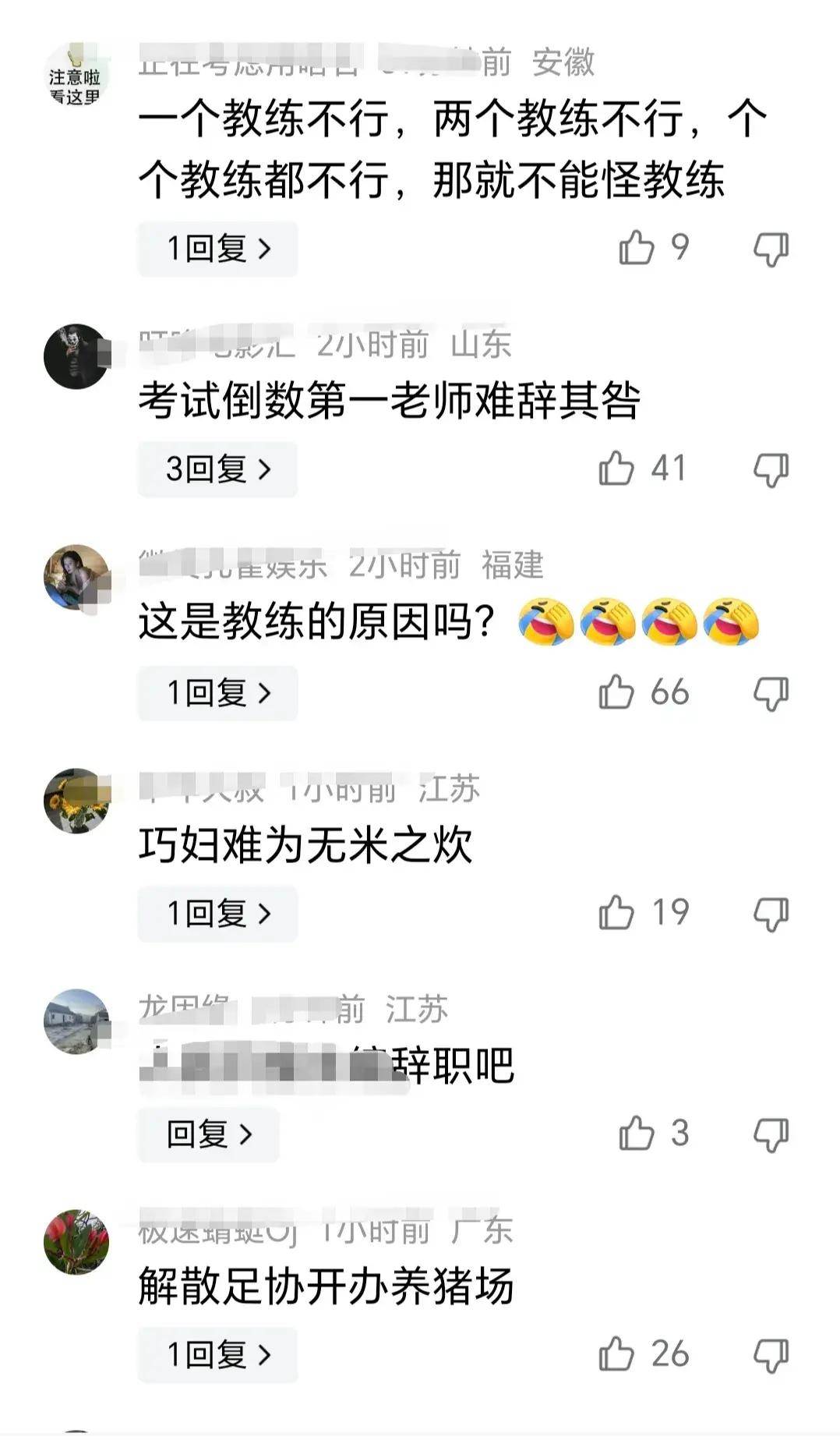Dislike the comment 解散足协开办养猪场

pos(771,1356)
